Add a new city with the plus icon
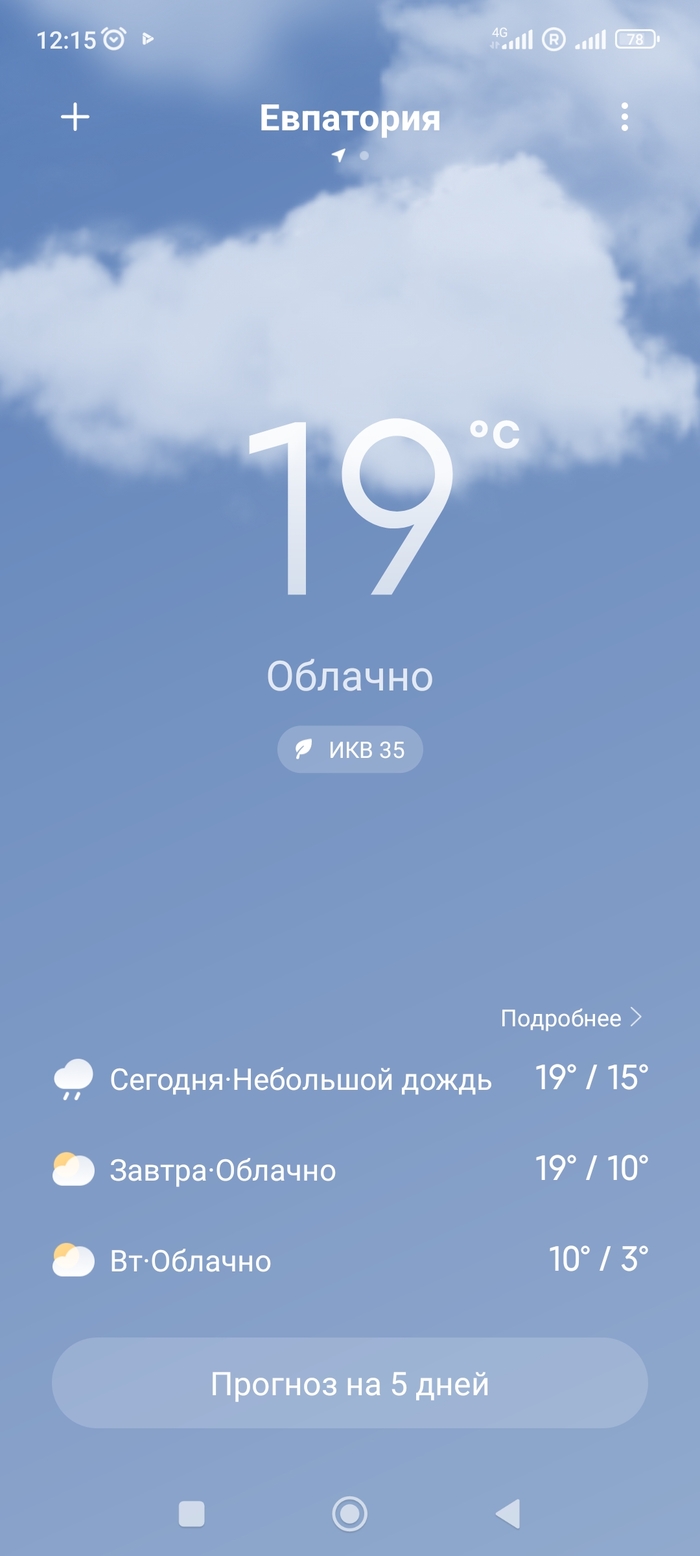 pyautogui.click(x=75, y=117)
